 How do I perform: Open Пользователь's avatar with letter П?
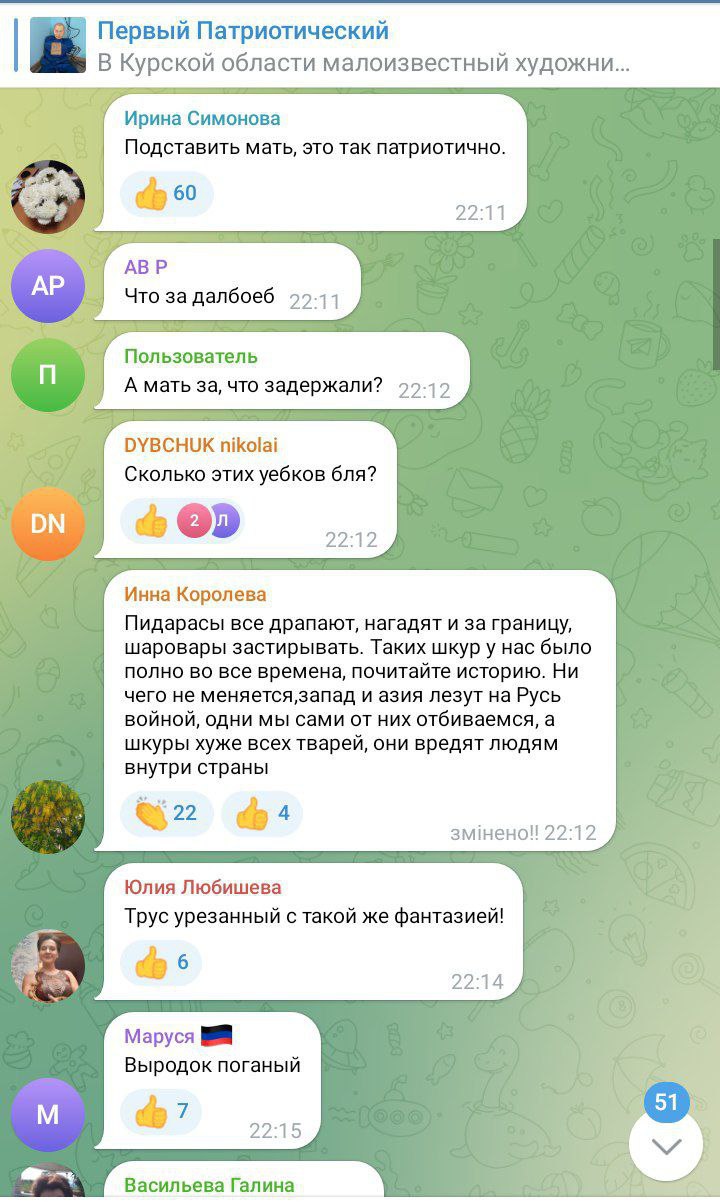click(48, 375)
